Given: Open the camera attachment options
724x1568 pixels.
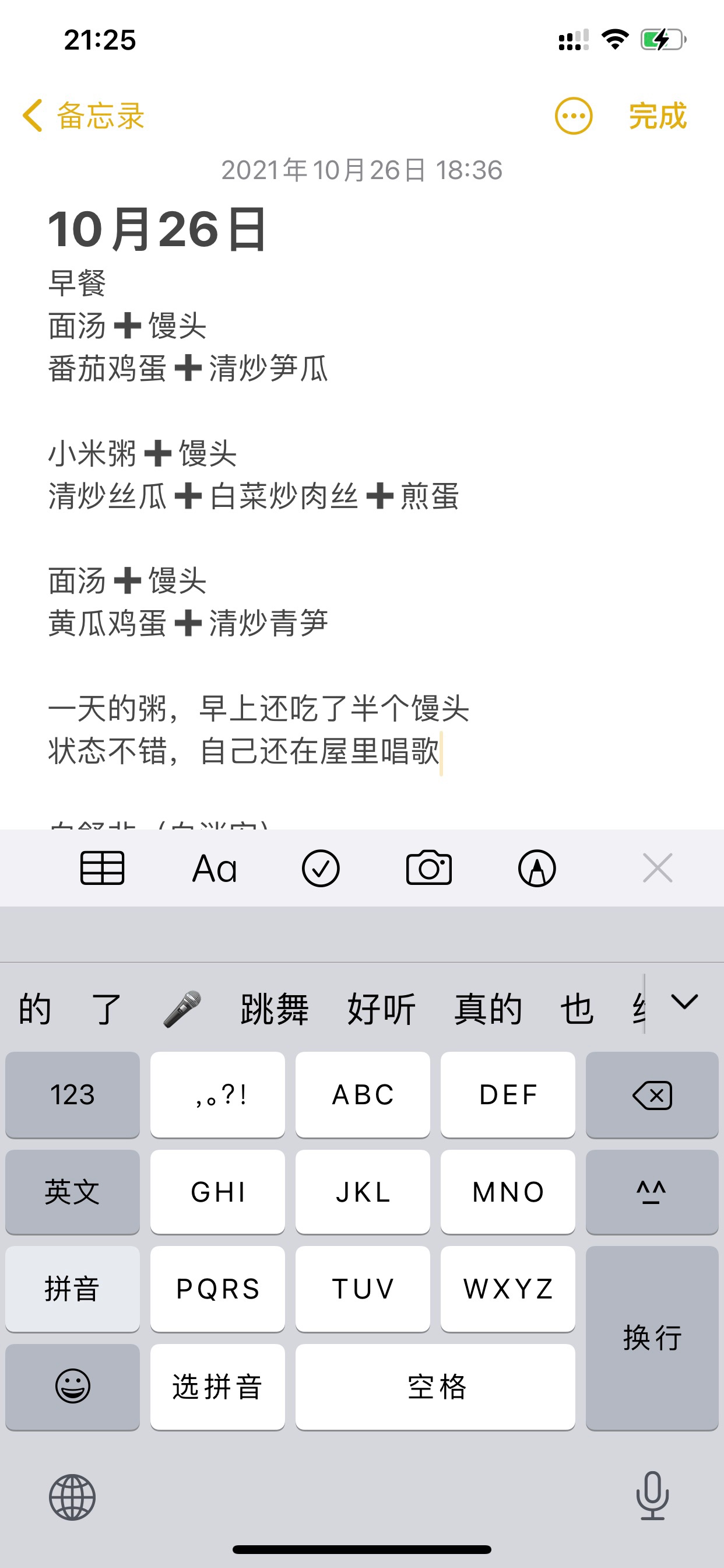Looking at the screenshot, I should point(429,868).
